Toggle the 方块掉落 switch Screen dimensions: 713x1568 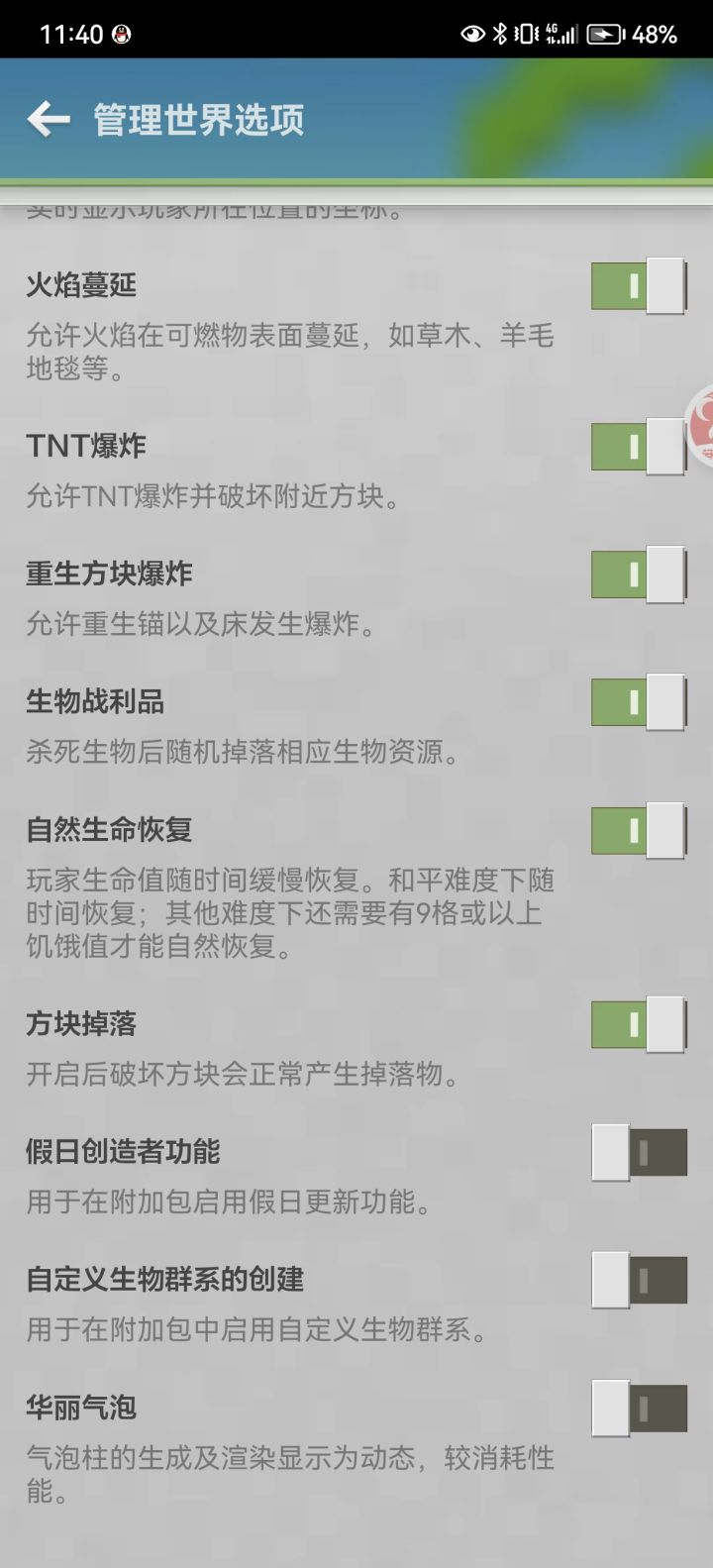click(x=639, y=1026)
